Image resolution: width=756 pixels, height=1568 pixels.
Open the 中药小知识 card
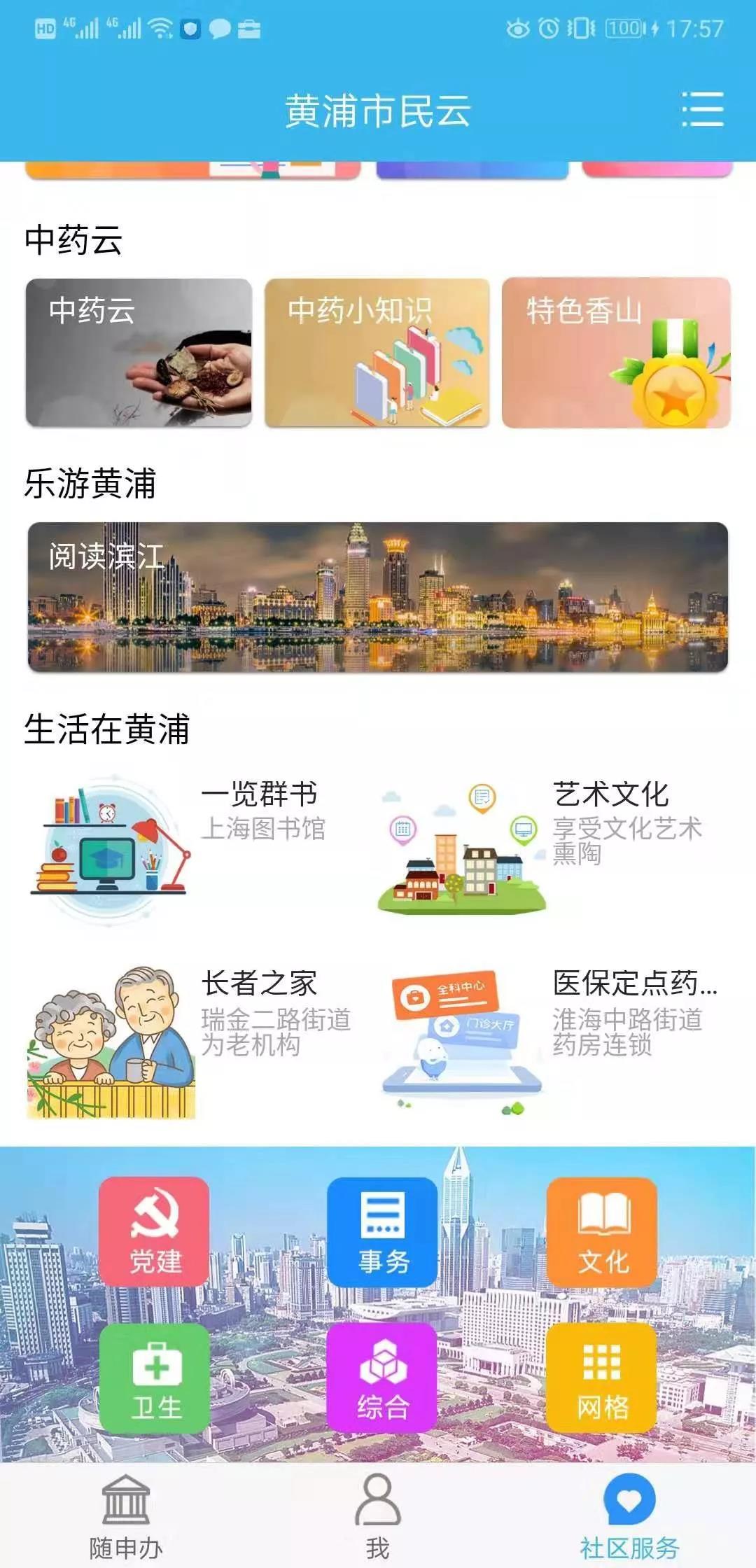[377, 353]
